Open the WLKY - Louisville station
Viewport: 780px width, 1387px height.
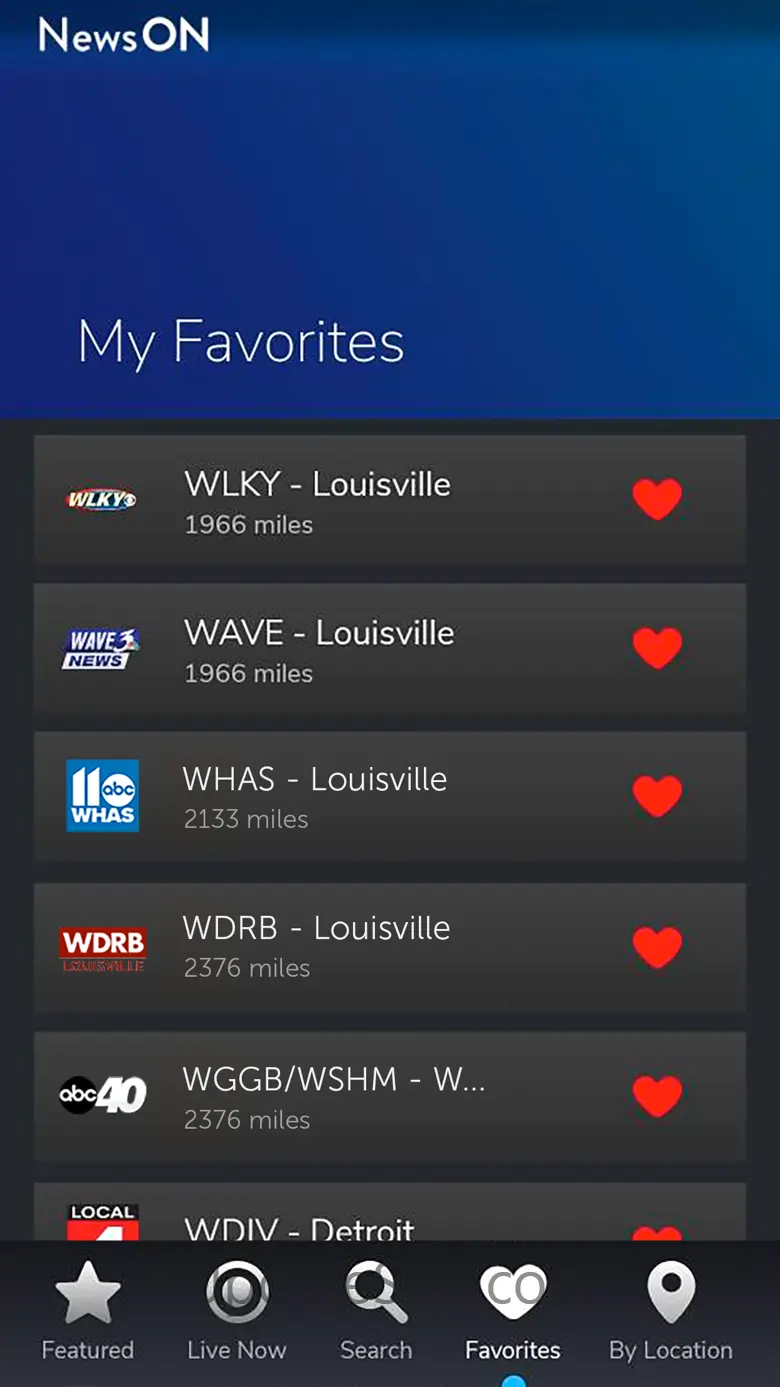pyautogui.click(x=389, y=500)
